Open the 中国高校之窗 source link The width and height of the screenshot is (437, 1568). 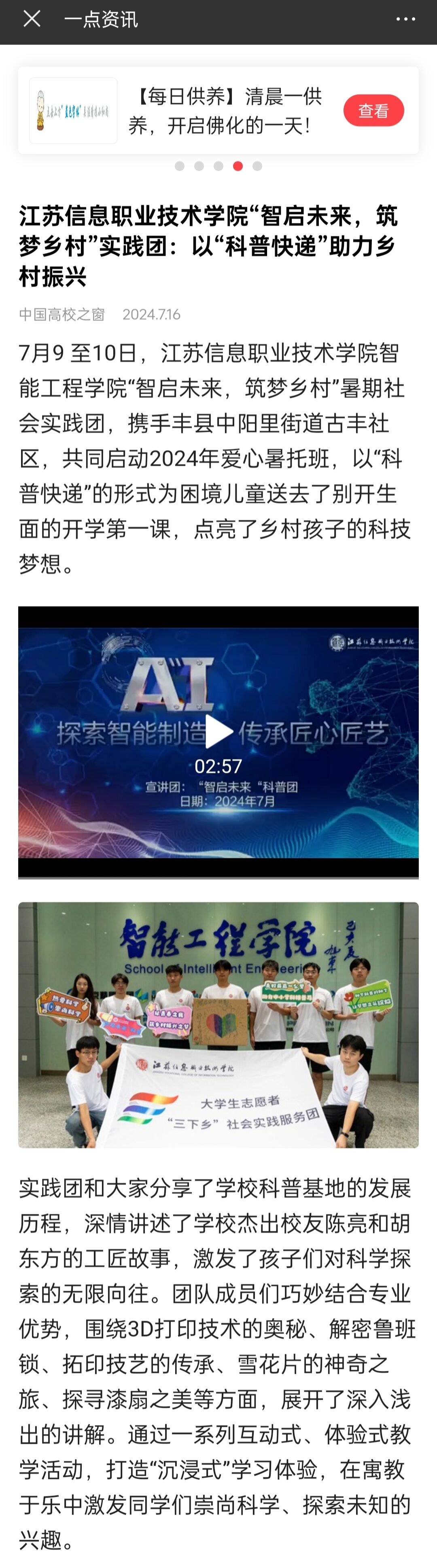(x=62, y=314)
